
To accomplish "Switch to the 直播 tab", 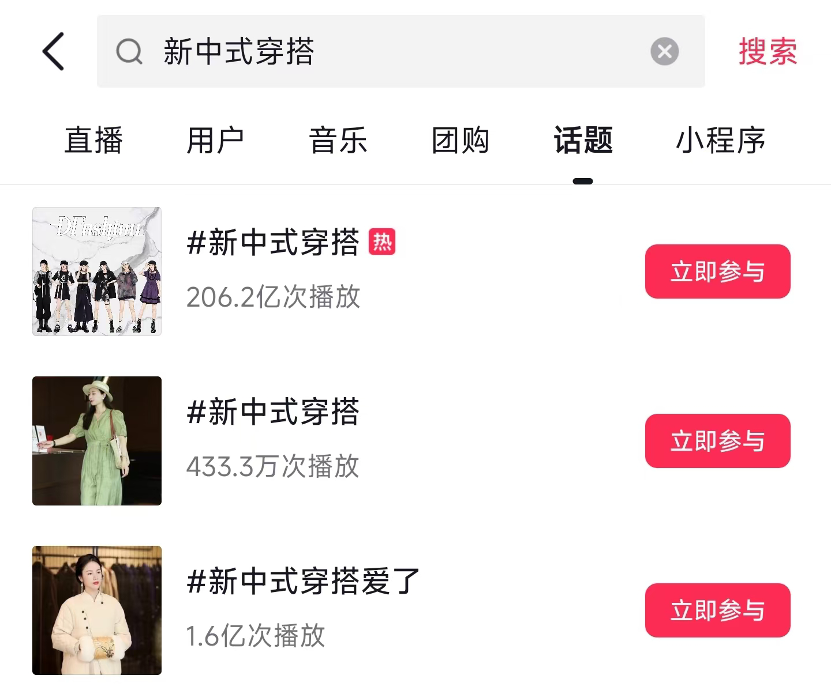I will tap(93, 141).
